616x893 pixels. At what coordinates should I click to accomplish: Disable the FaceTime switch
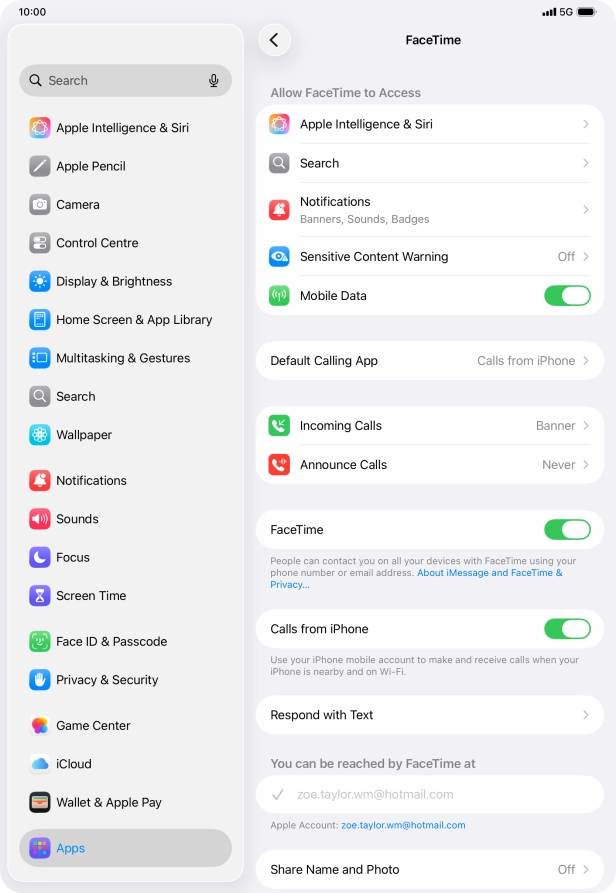[x=567, y=530]
